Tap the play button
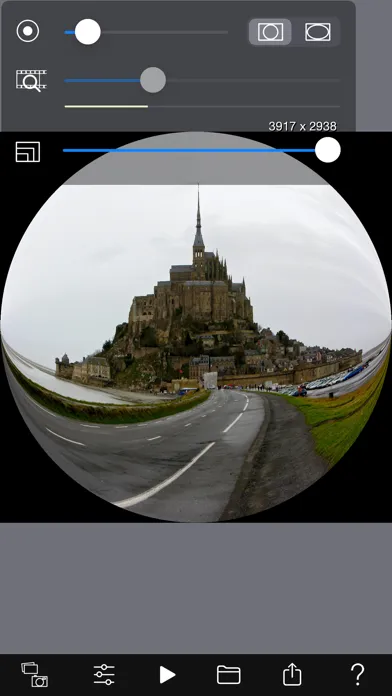Screen dimensions: 392x696 click(x=167, y=675)
